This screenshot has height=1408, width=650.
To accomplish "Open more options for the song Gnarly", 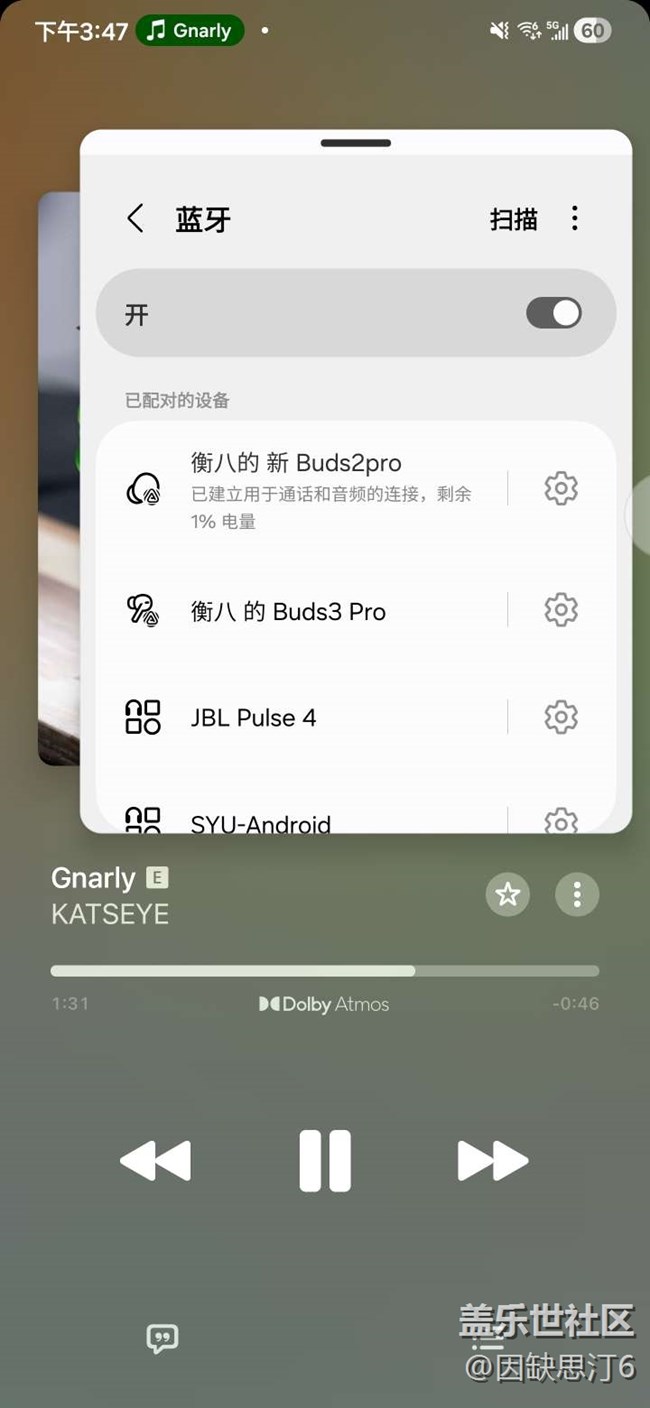I will [x=577, y=894].
